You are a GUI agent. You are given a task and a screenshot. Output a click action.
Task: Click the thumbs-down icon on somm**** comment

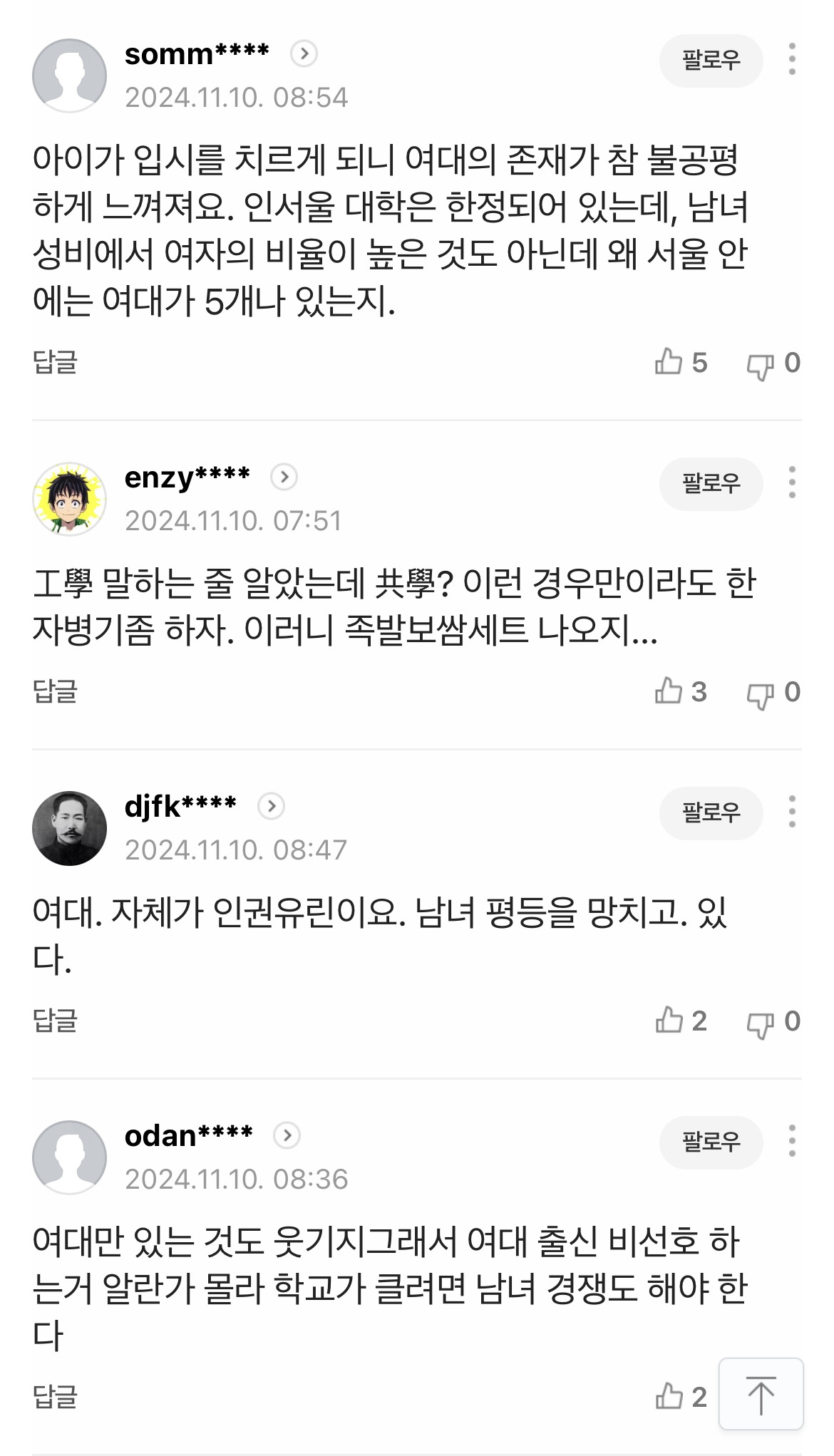coord(759,363)
